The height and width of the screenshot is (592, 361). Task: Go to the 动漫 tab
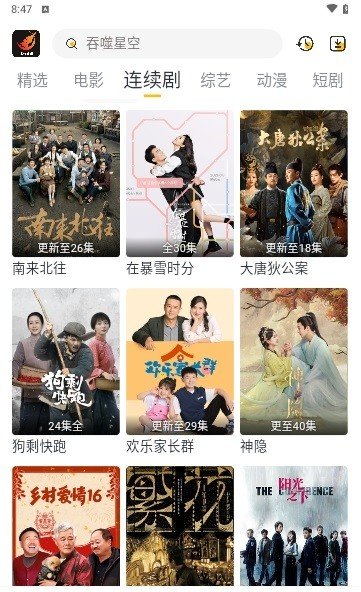pyautogui.click(x=272, y=80)
